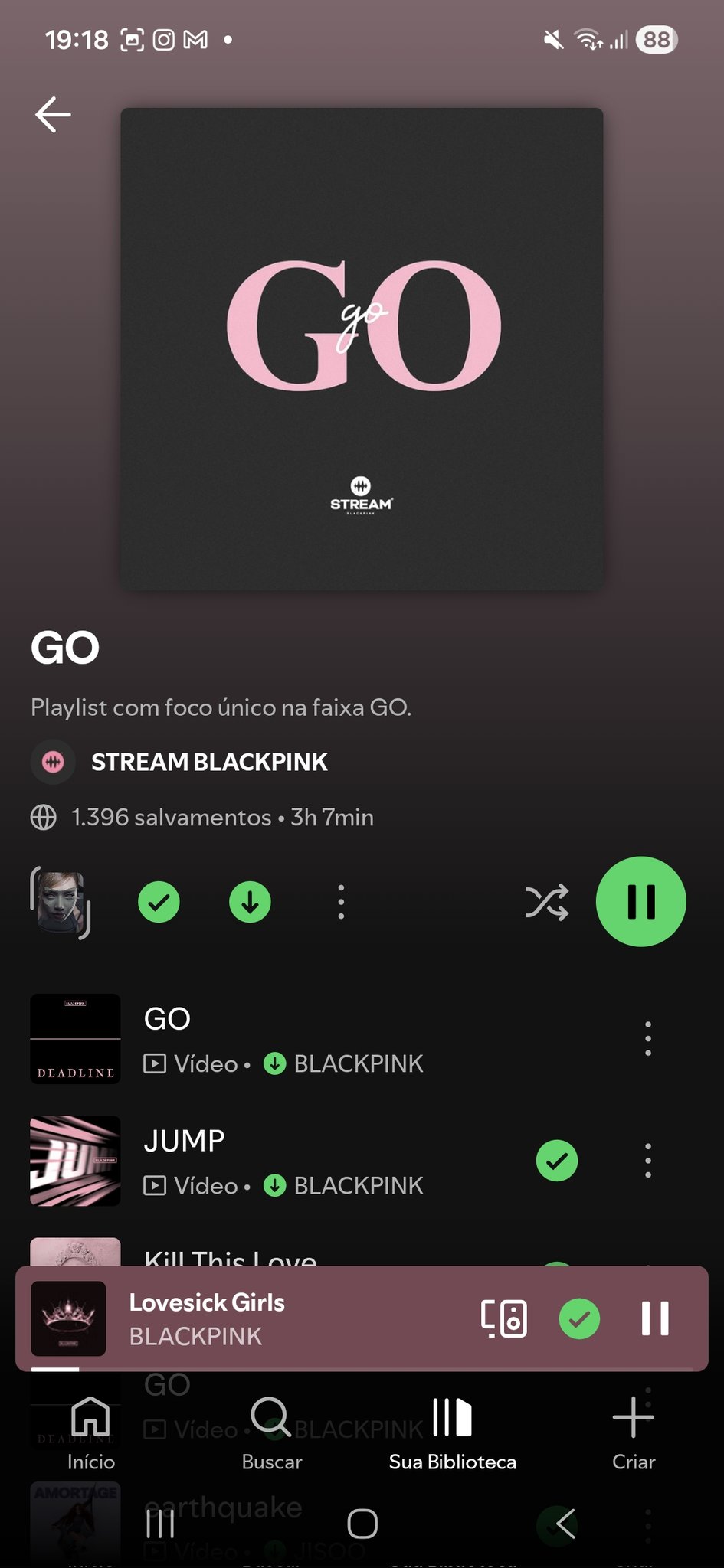Pause Lovesick Girls in mini player

(x=655, y=1318)
